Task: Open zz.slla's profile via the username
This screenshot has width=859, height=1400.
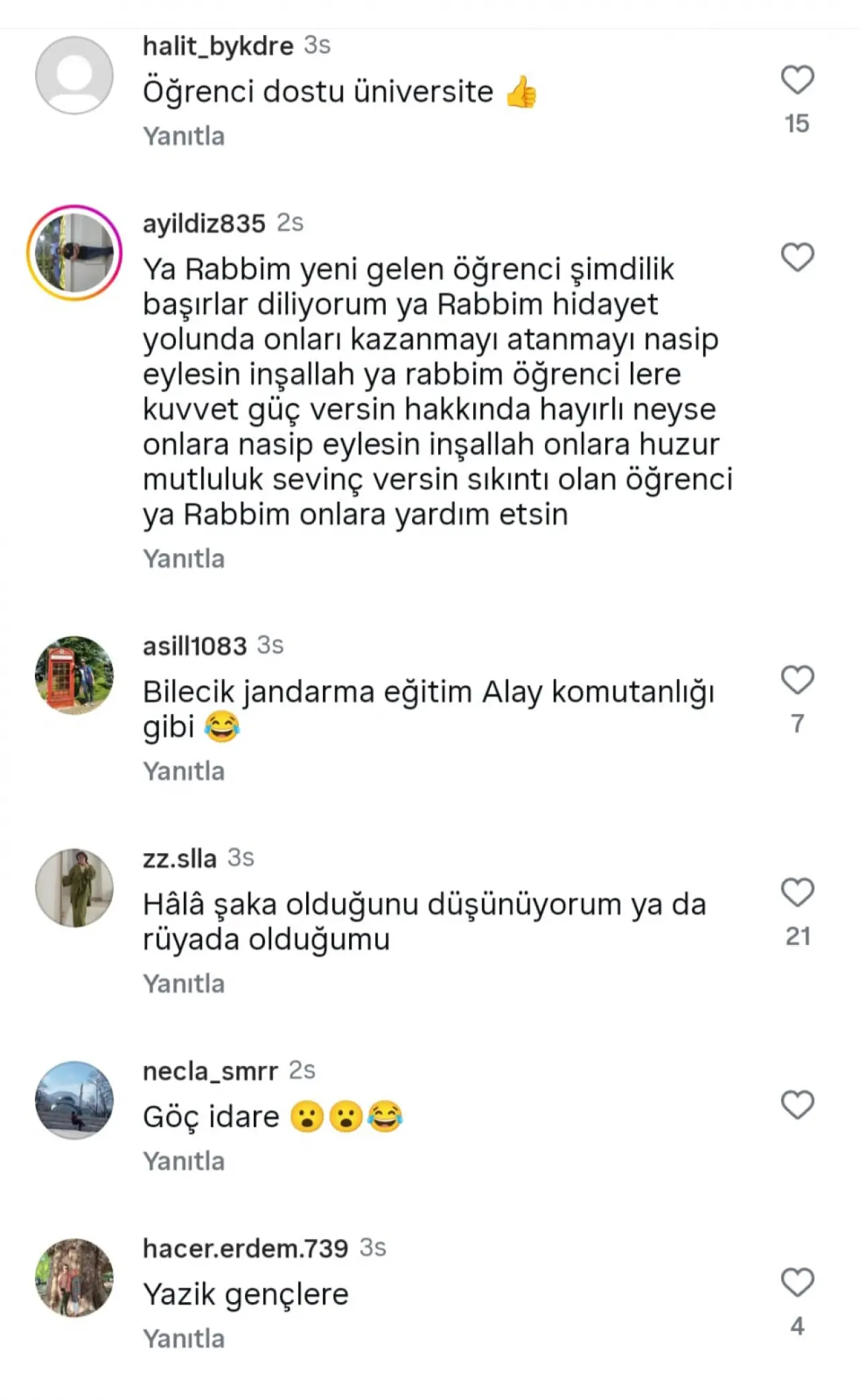Action: click(x=179, y=858)
